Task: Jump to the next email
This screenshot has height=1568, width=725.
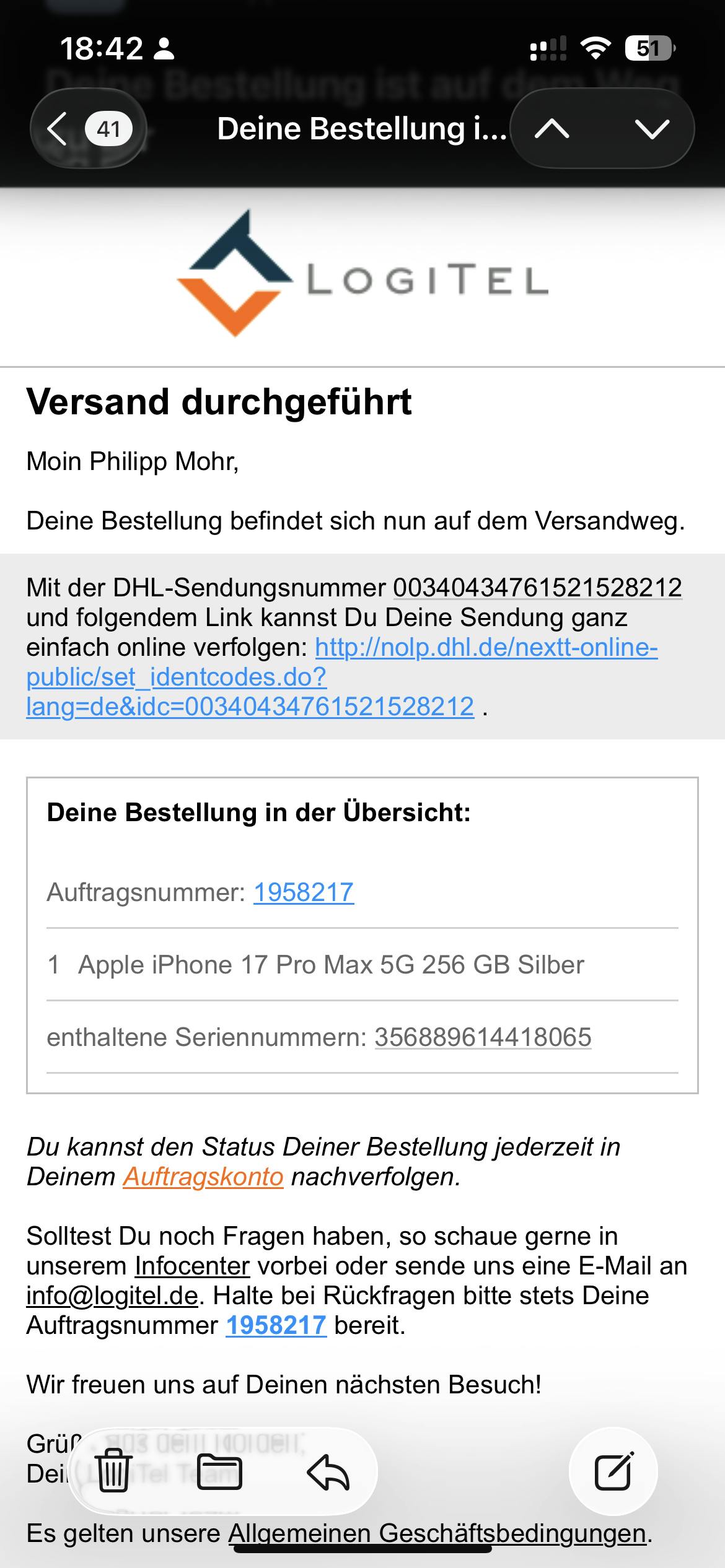Action: point(652,129)
